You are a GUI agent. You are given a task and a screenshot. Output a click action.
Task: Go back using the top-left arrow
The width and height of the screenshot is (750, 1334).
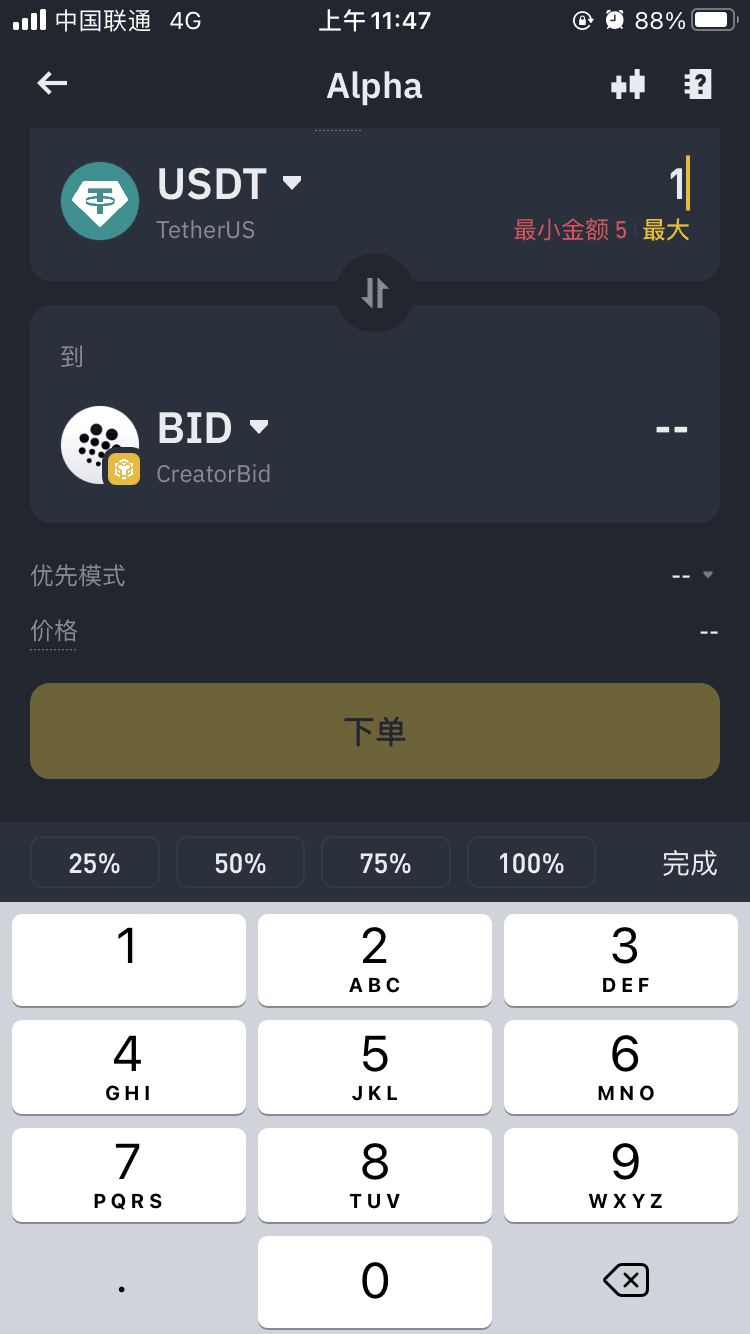(52, 84)
